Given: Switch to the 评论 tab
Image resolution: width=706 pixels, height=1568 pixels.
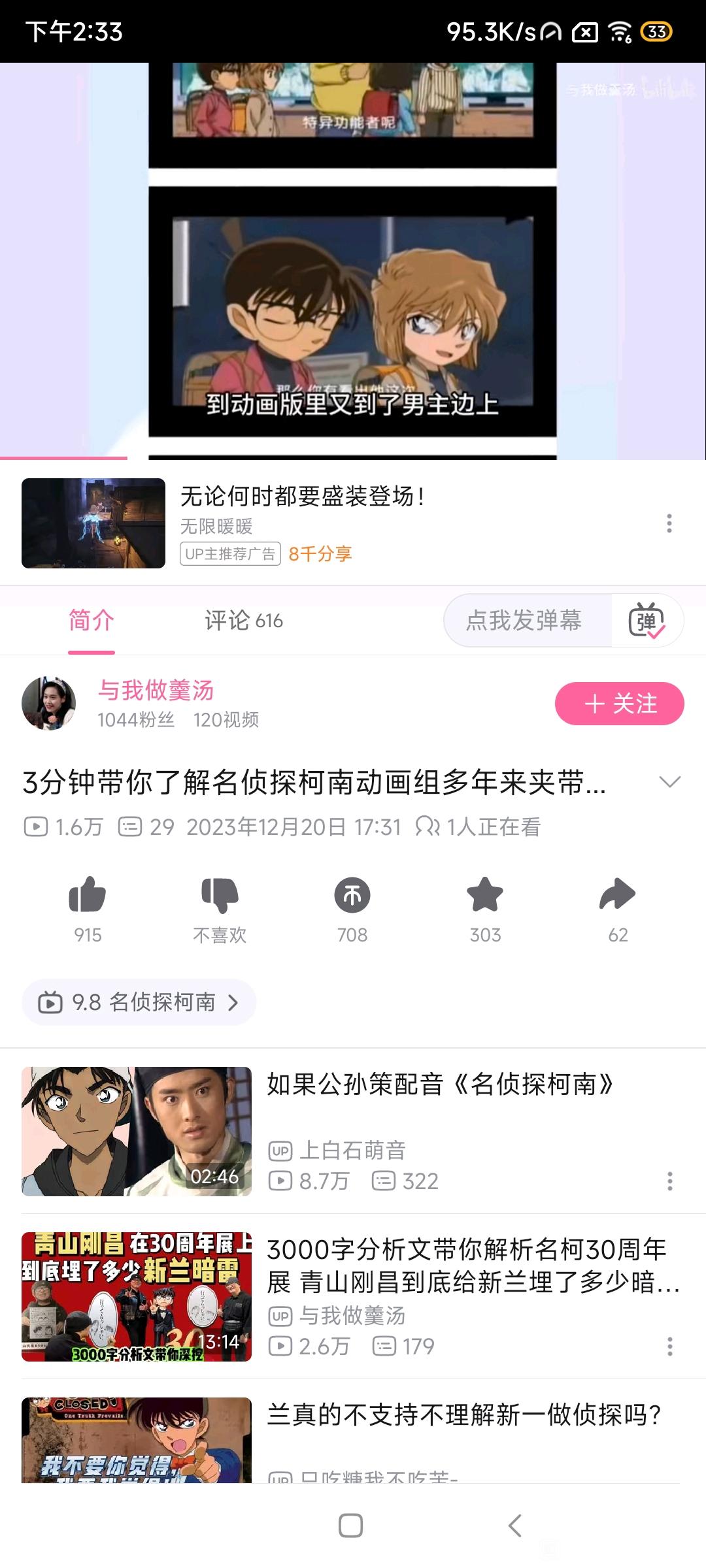Looking at the screenshot, I should tap(243, 621).
